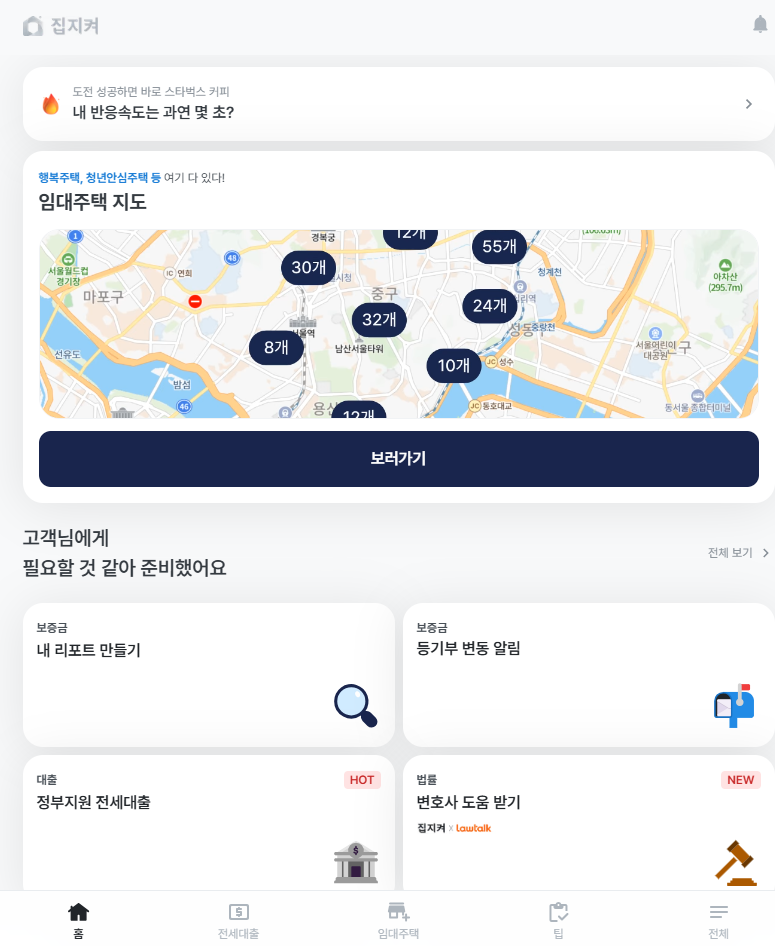
Task: Click the mailbox icon on 등기부 변동 알림 card
Action: (732, 705)
